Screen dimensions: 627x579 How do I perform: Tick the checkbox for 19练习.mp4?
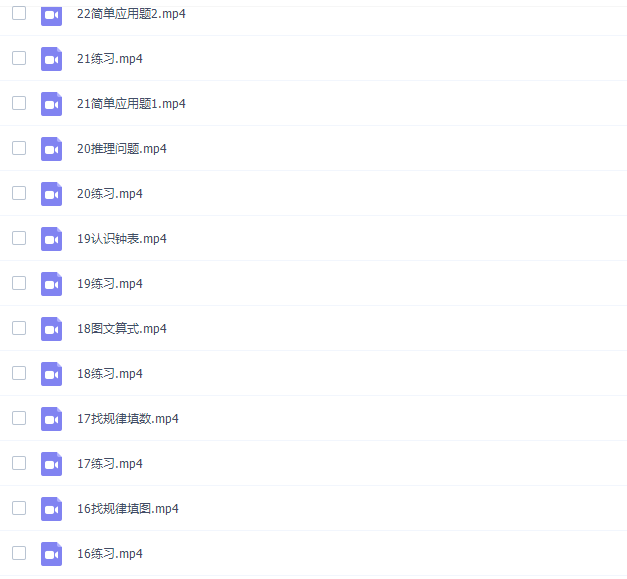(x=19, y=283)
